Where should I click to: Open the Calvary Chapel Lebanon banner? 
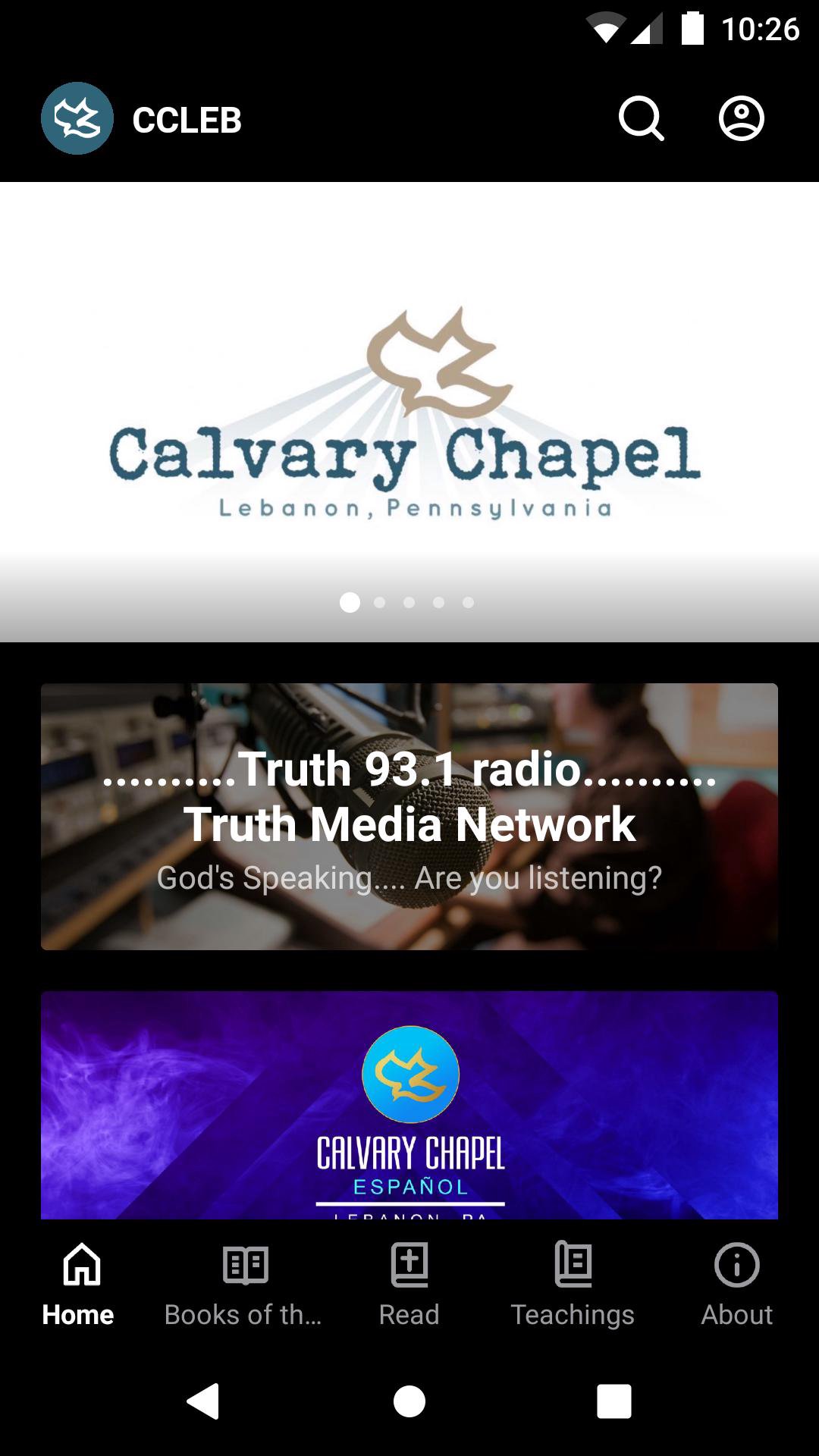[409, 411]
